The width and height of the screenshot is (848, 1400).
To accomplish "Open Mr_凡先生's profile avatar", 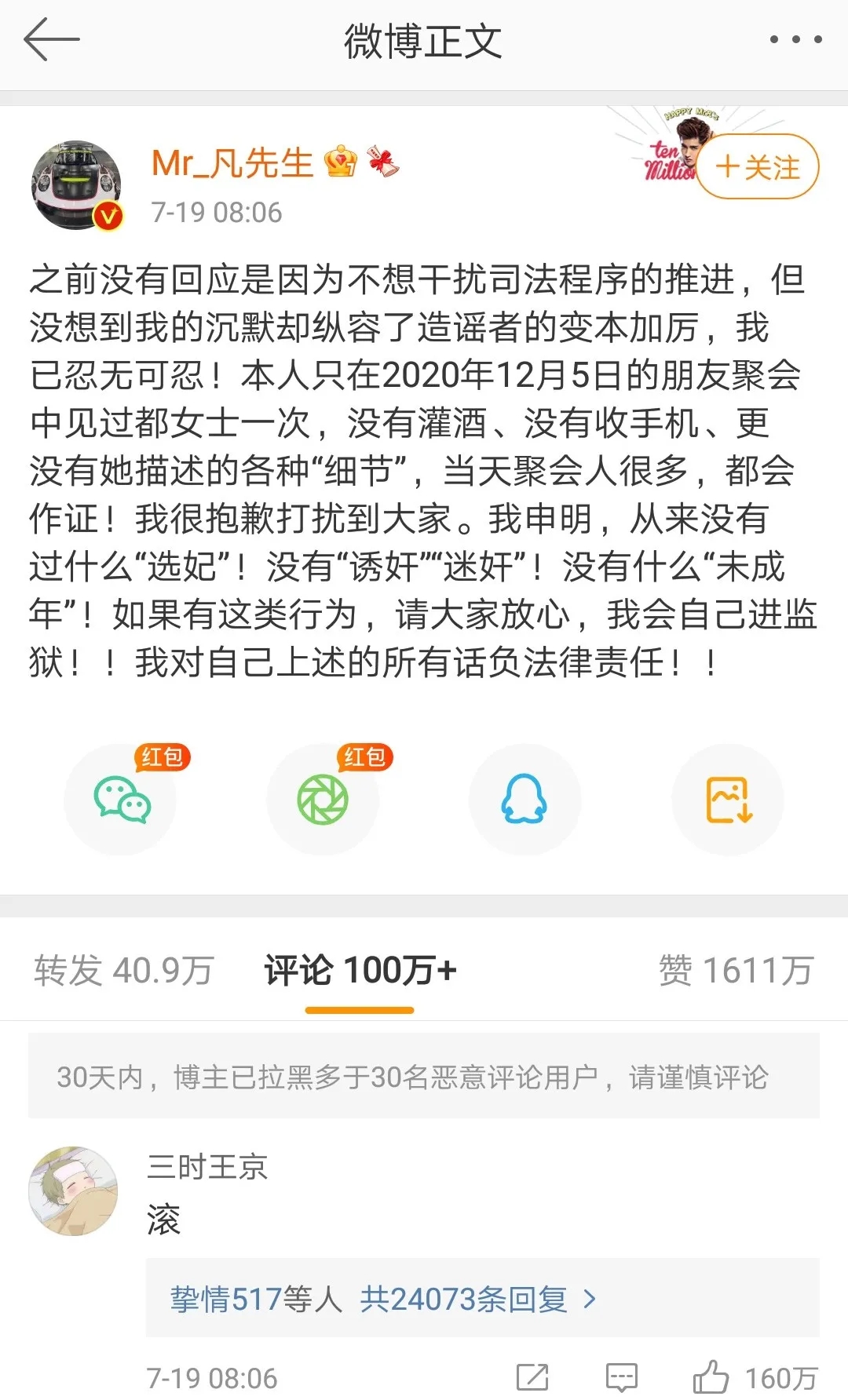I will point(77,186).
